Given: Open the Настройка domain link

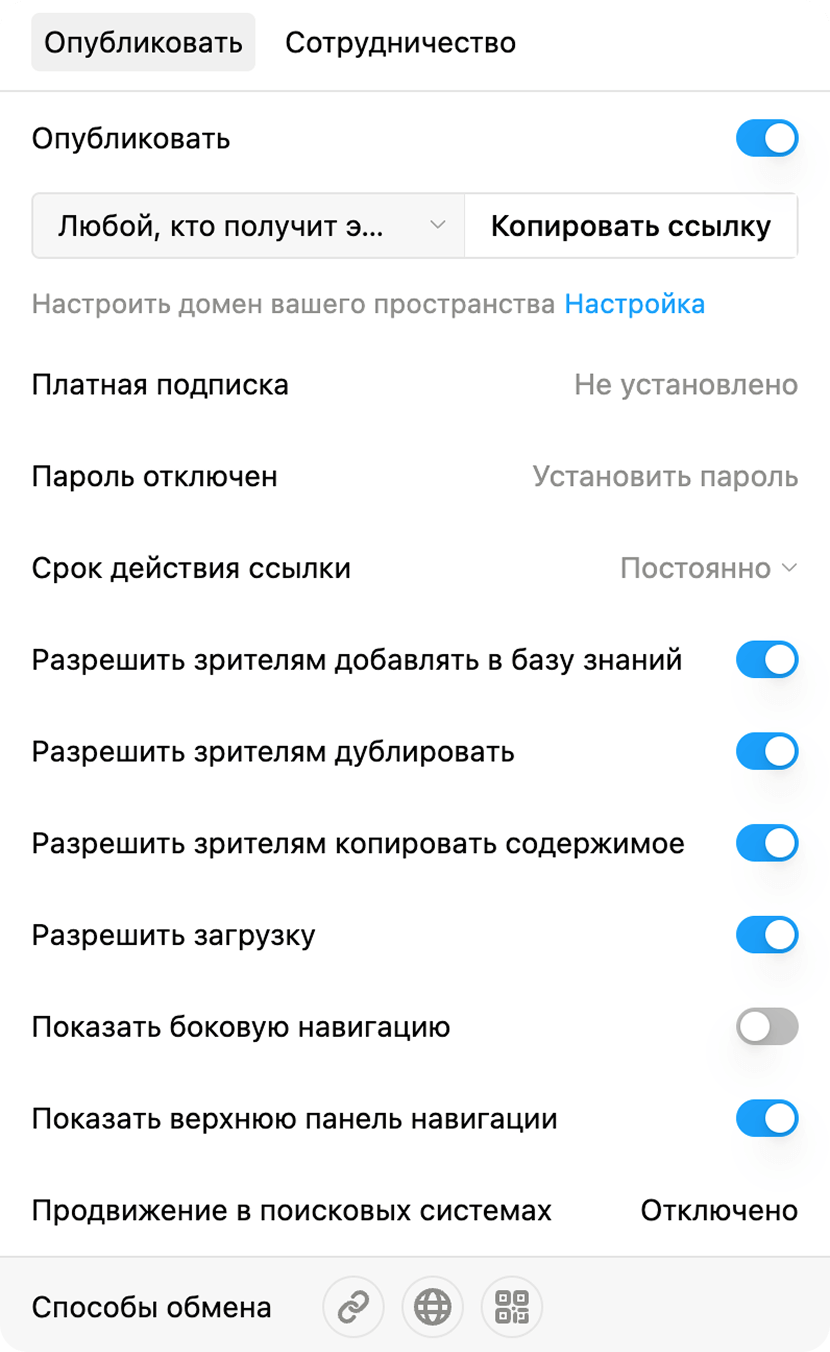Looking at the screenshot, I should click(635, 304).
